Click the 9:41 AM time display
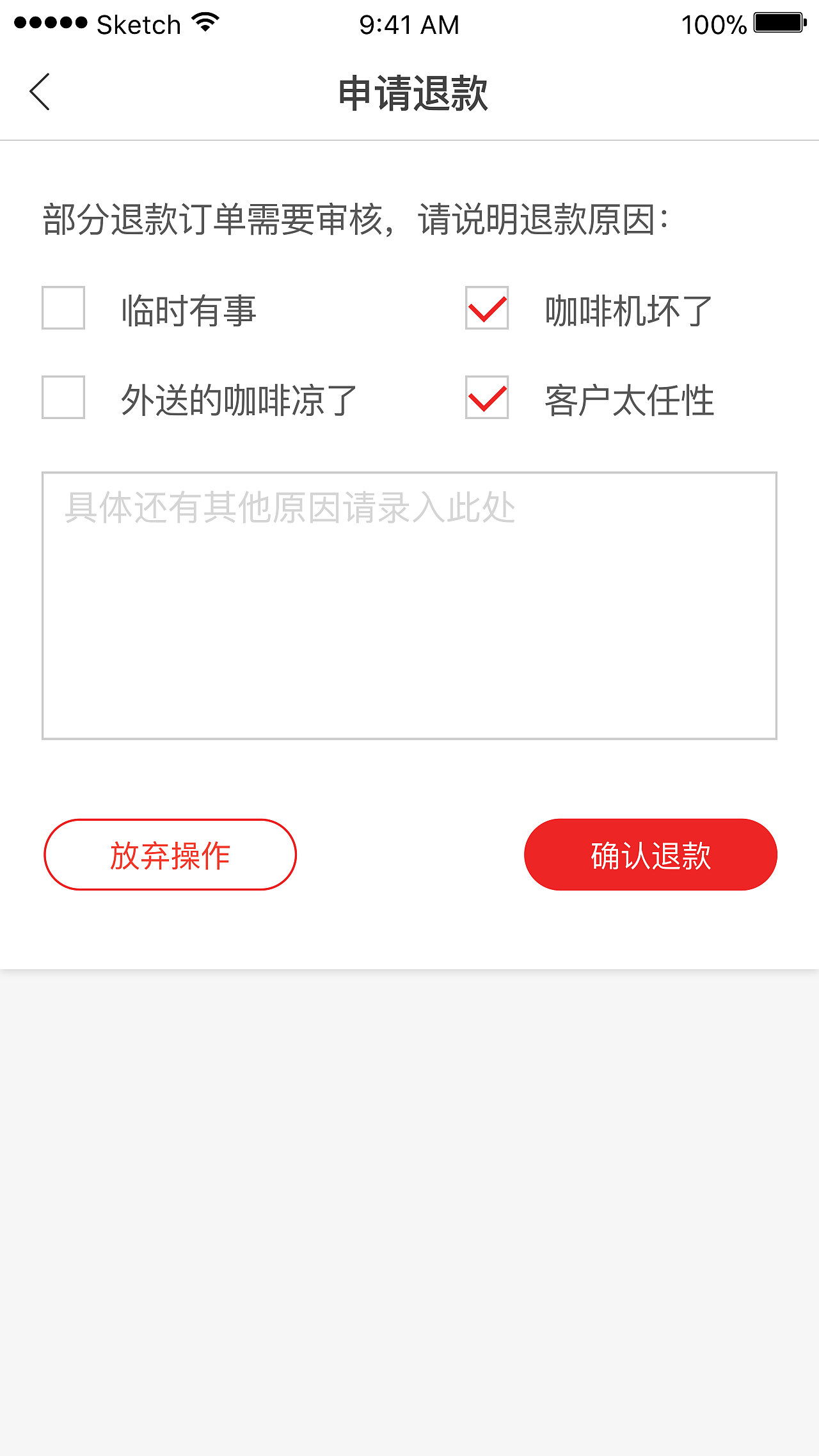The width and height of the screenshot is (819, 1456). (x=409, y=24)
